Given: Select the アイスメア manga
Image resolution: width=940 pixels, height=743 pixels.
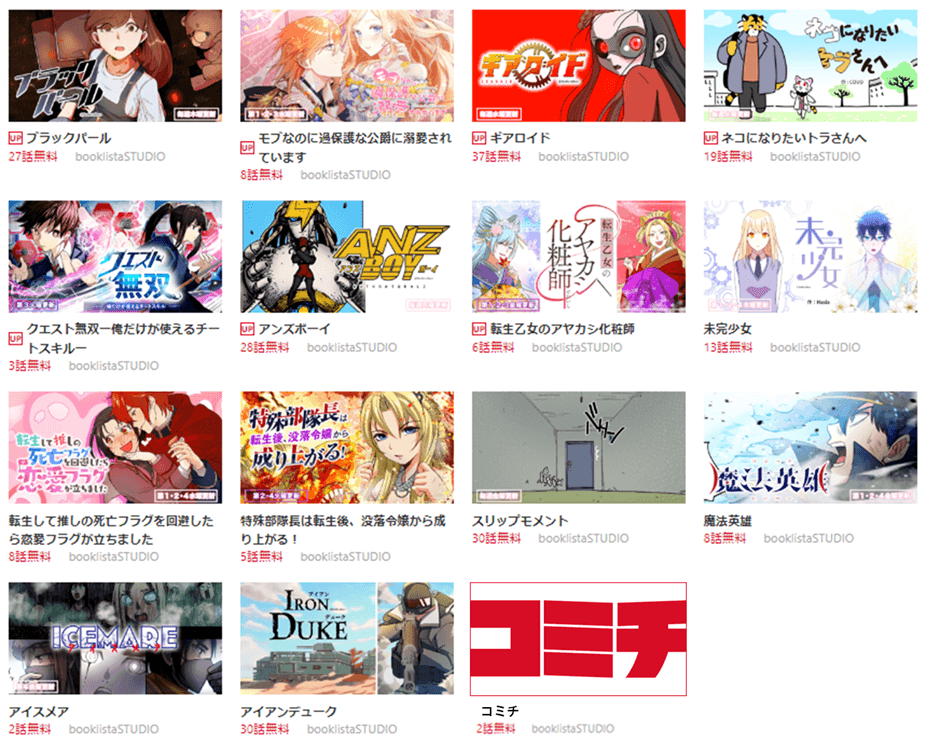Looking at the screenshot, I should [x=115, y=638].
